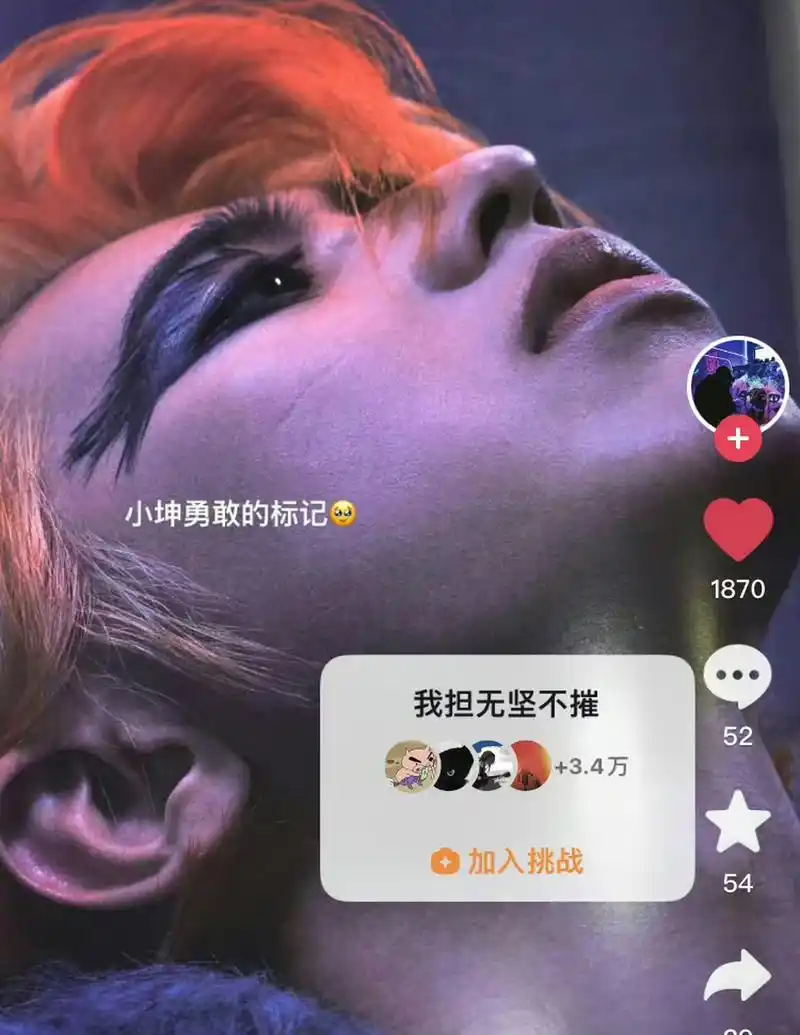Select the caption text 小坤勇敢的标记
Image resolution: width=800 pixels, height=1035 pixels.
[225, 512]
